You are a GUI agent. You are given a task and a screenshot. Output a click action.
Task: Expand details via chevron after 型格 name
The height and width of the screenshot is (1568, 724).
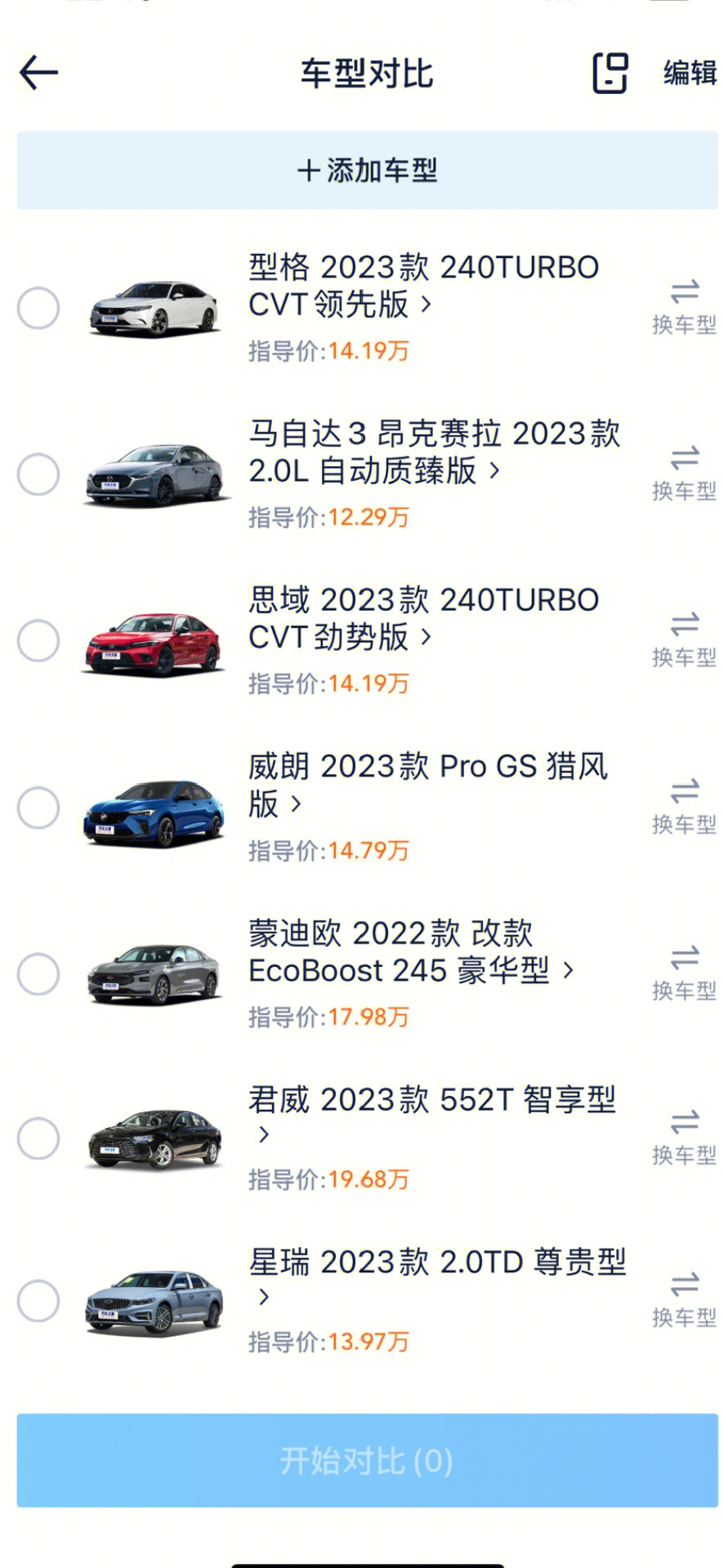point(424,305)
